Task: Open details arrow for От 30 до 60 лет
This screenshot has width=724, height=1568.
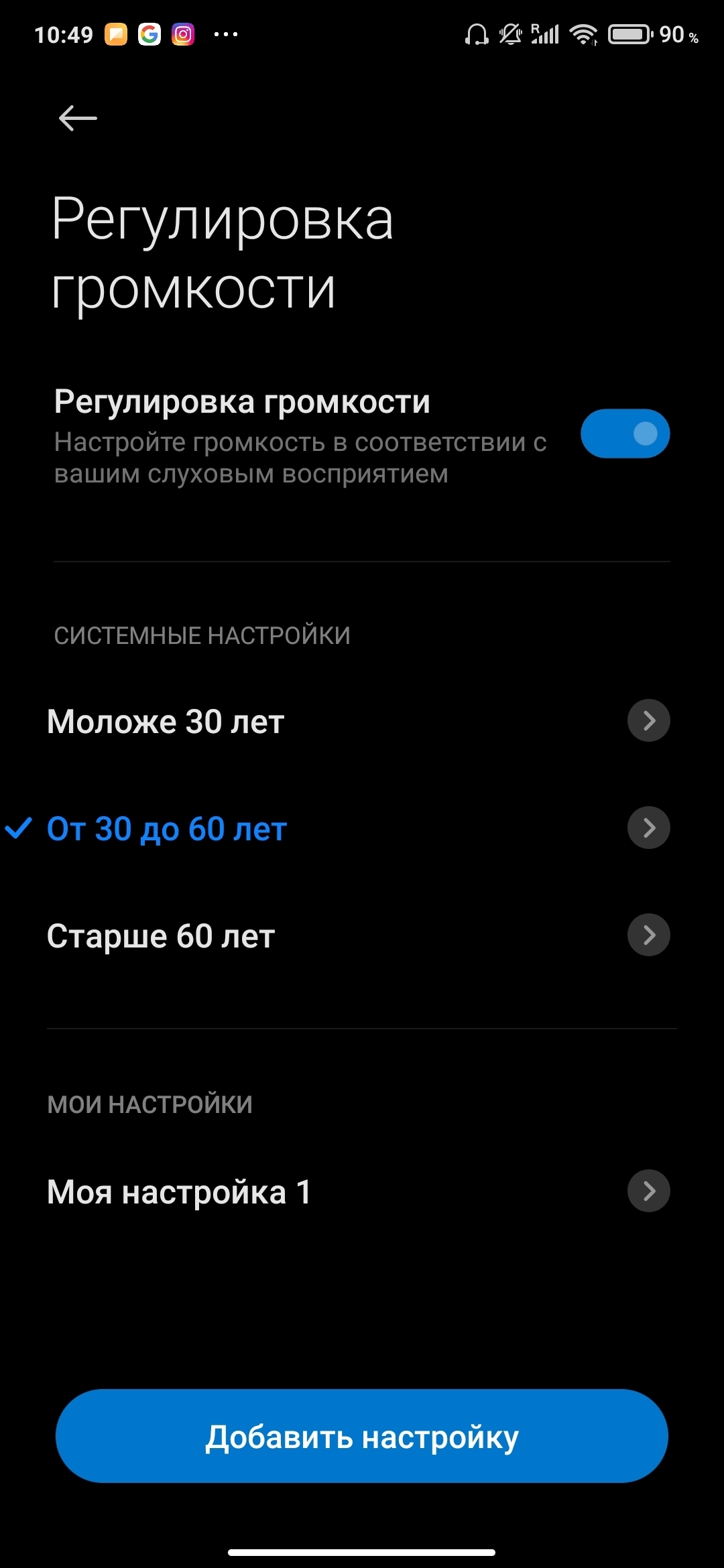Action: pyautogui.click(x=648, y=828)
